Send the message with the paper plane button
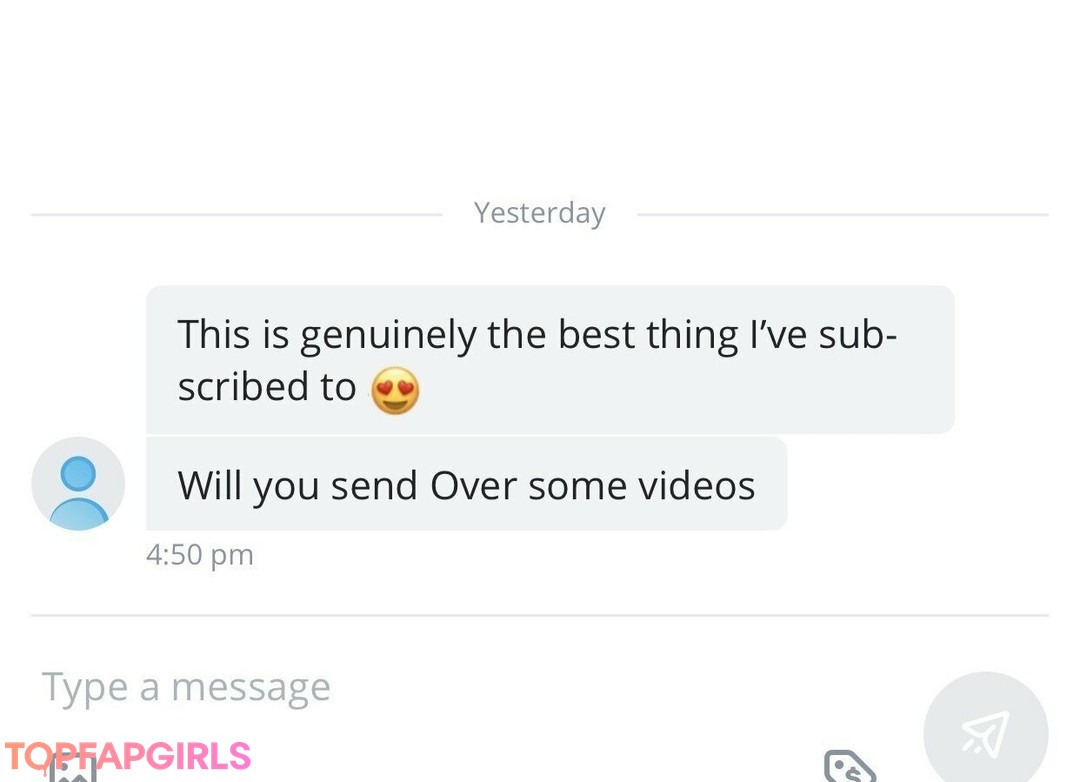 pyautogui.click(x=985, y=734)
